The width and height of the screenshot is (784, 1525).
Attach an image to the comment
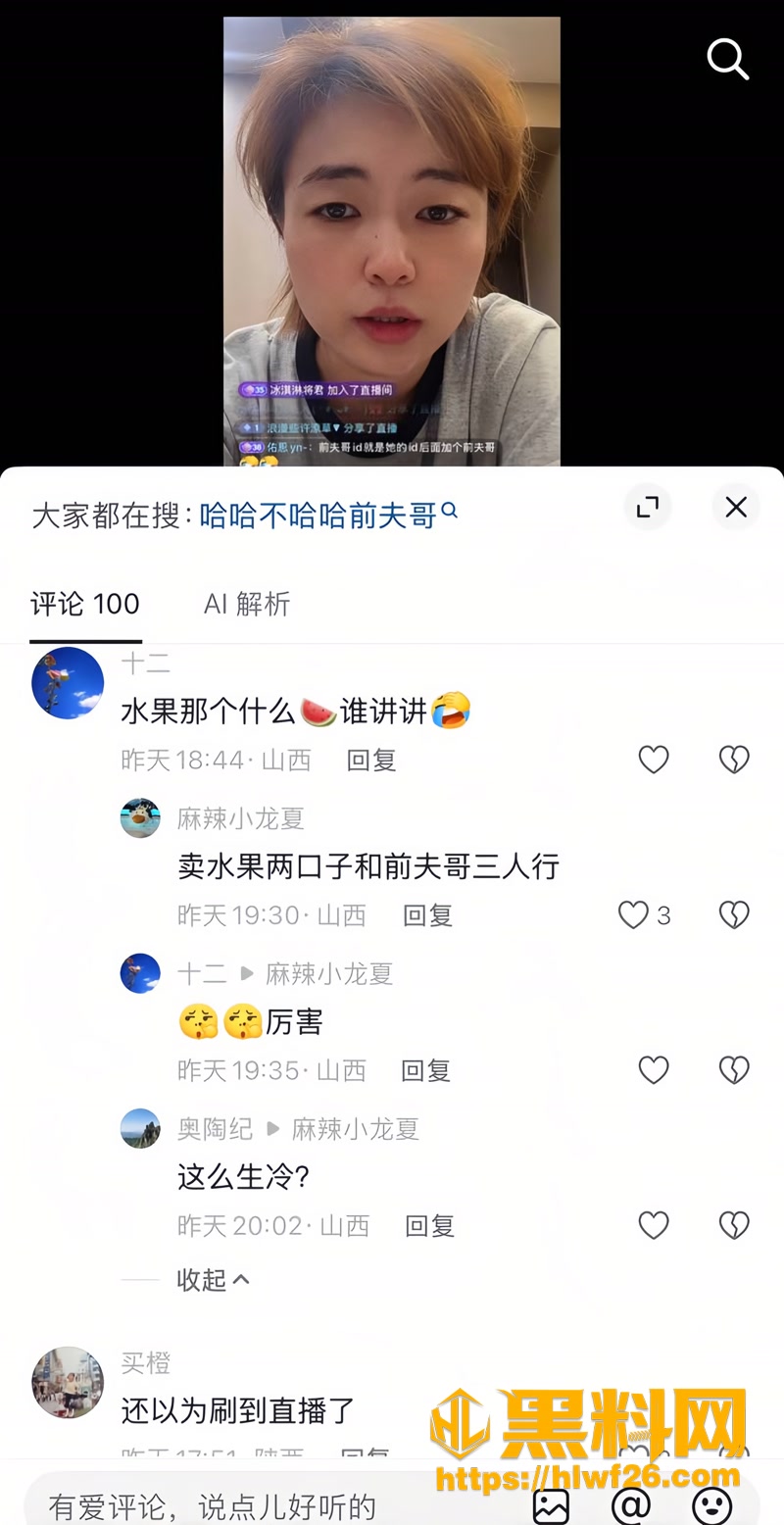click(551, 1505)
